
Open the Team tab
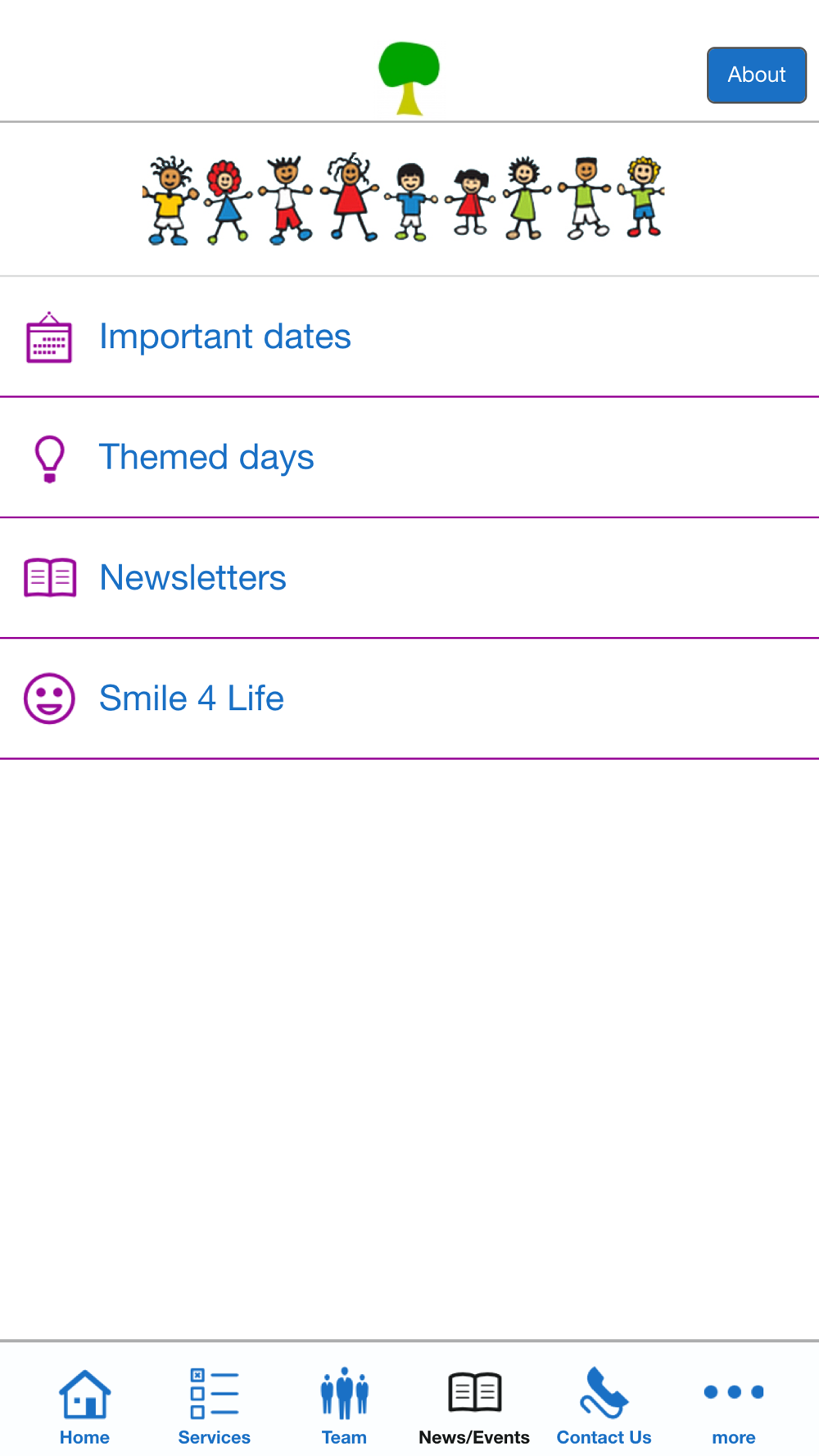[x=344, y=1405]
